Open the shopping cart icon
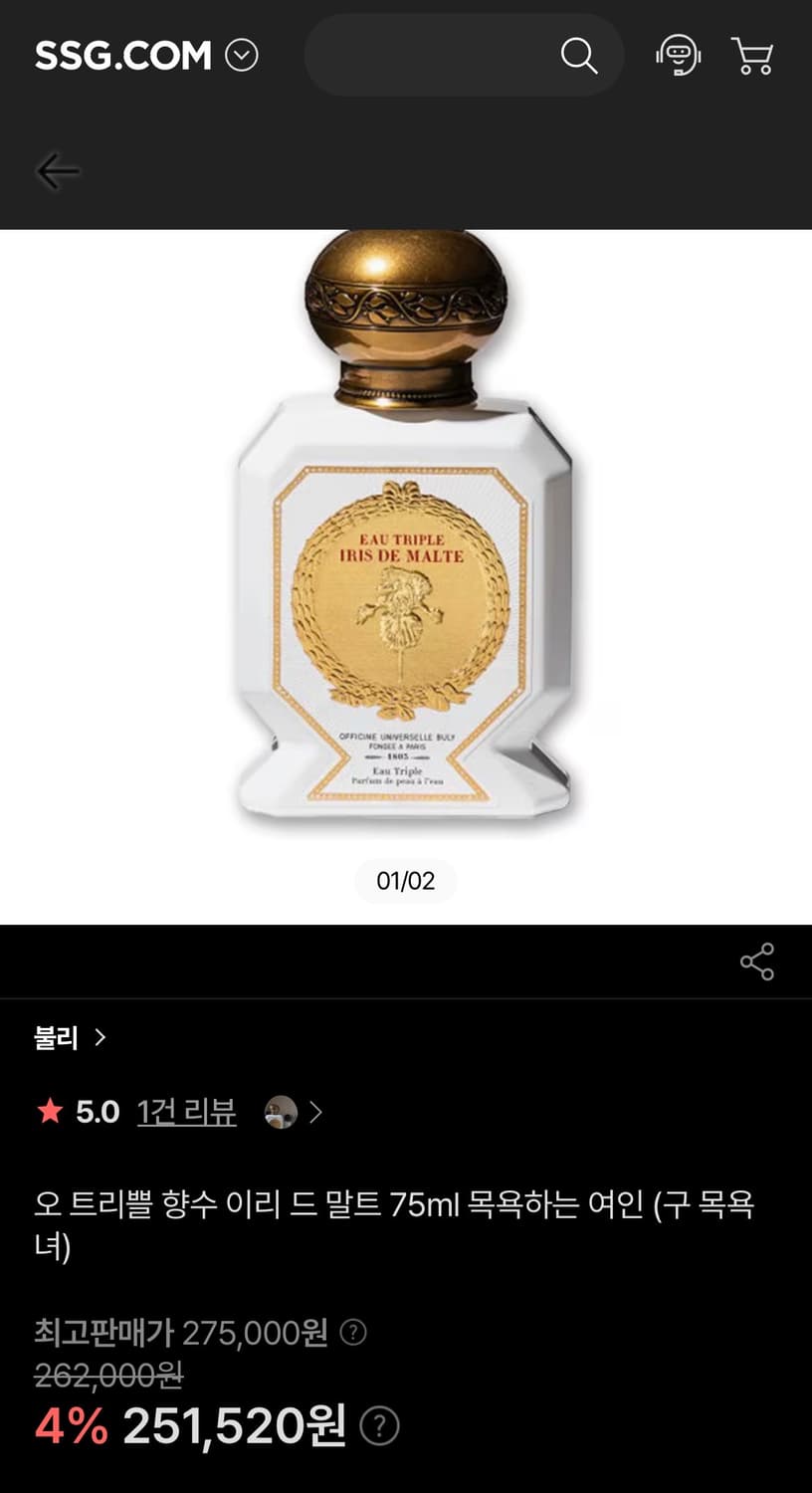 click(x=752, y=57)
